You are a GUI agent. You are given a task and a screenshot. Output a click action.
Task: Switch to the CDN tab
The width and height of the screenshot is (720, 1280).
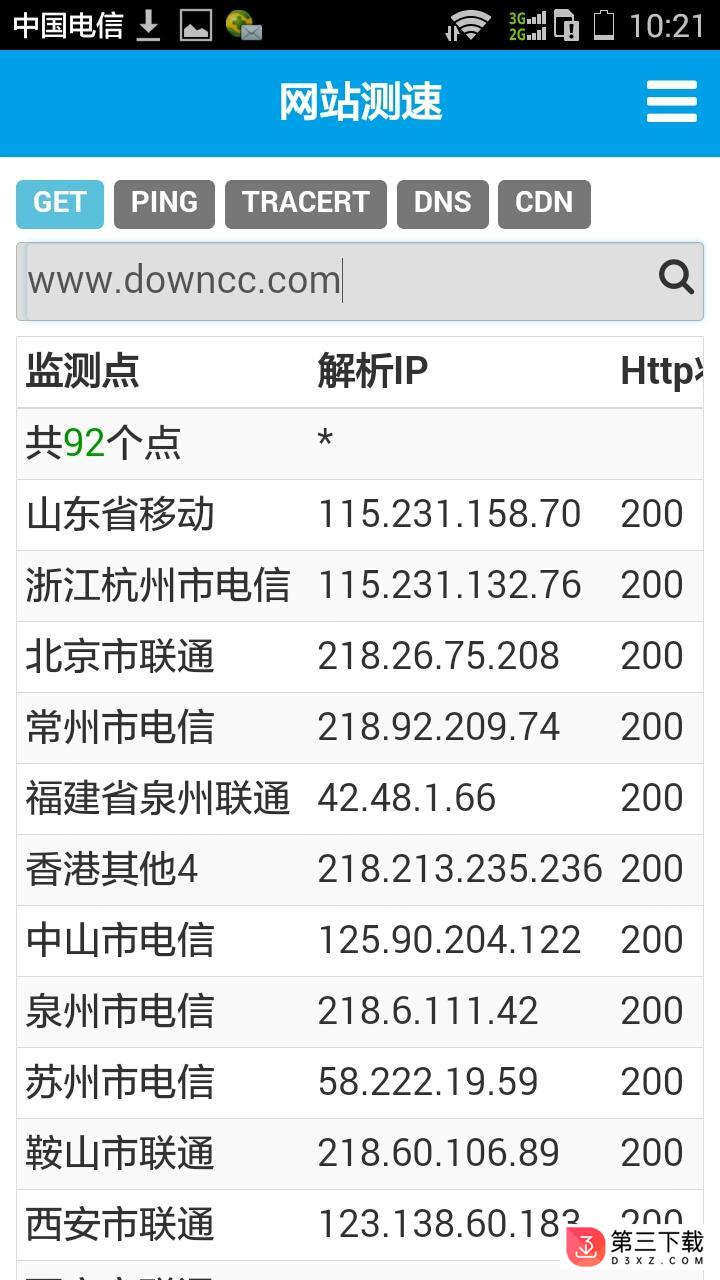coord(544,204)
